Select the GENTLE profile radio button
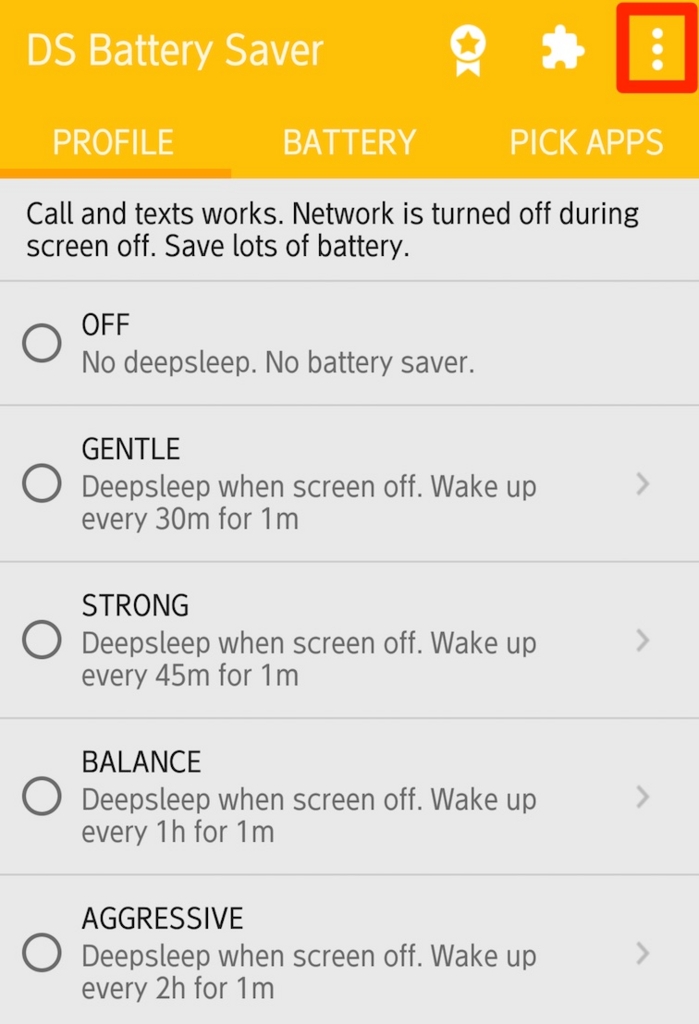Image resolution: width=699 pixels, height=1024 pixels. point(42,484)
